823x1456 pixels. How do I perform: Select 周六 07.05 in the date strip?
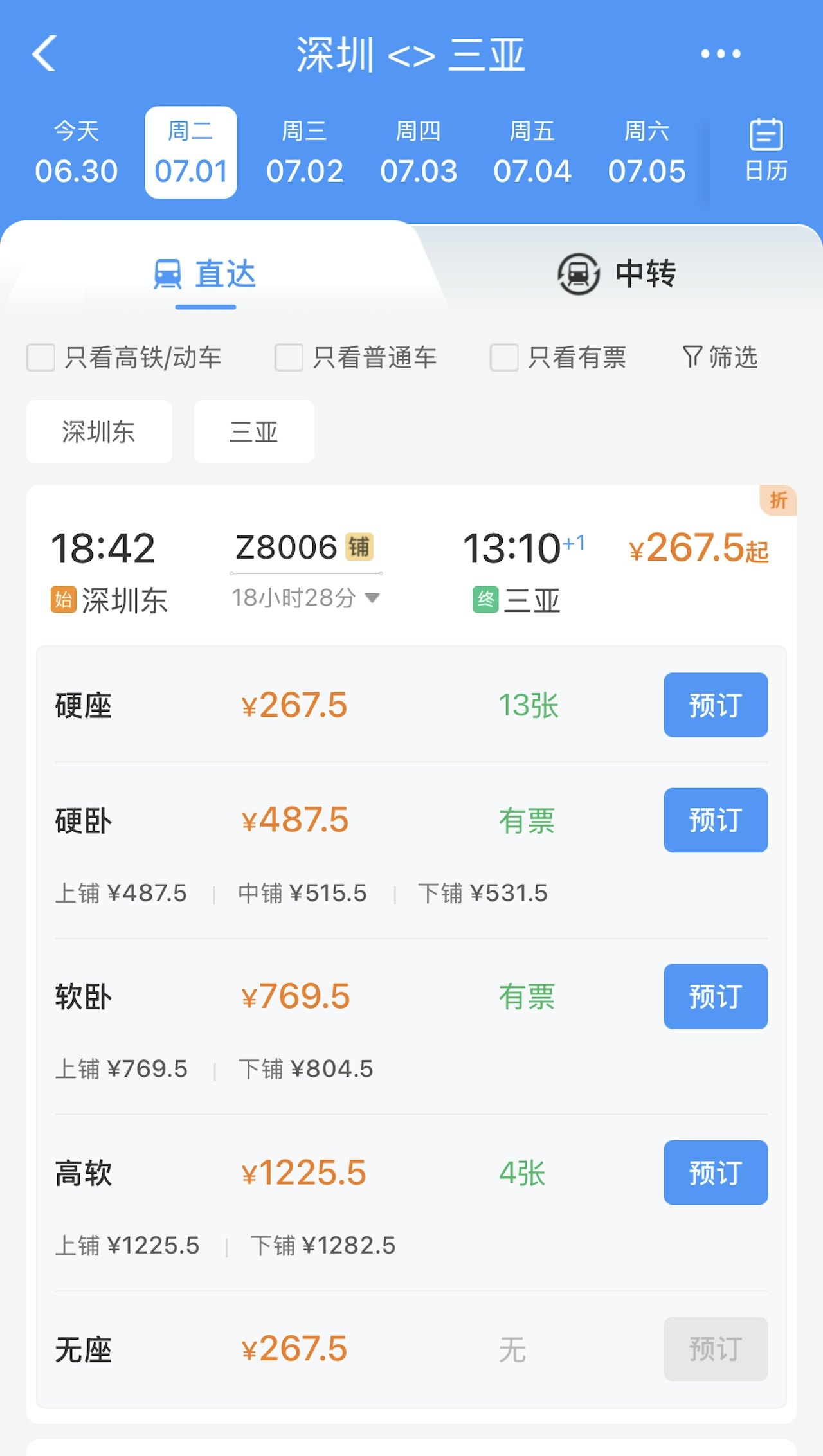point(647,153)
